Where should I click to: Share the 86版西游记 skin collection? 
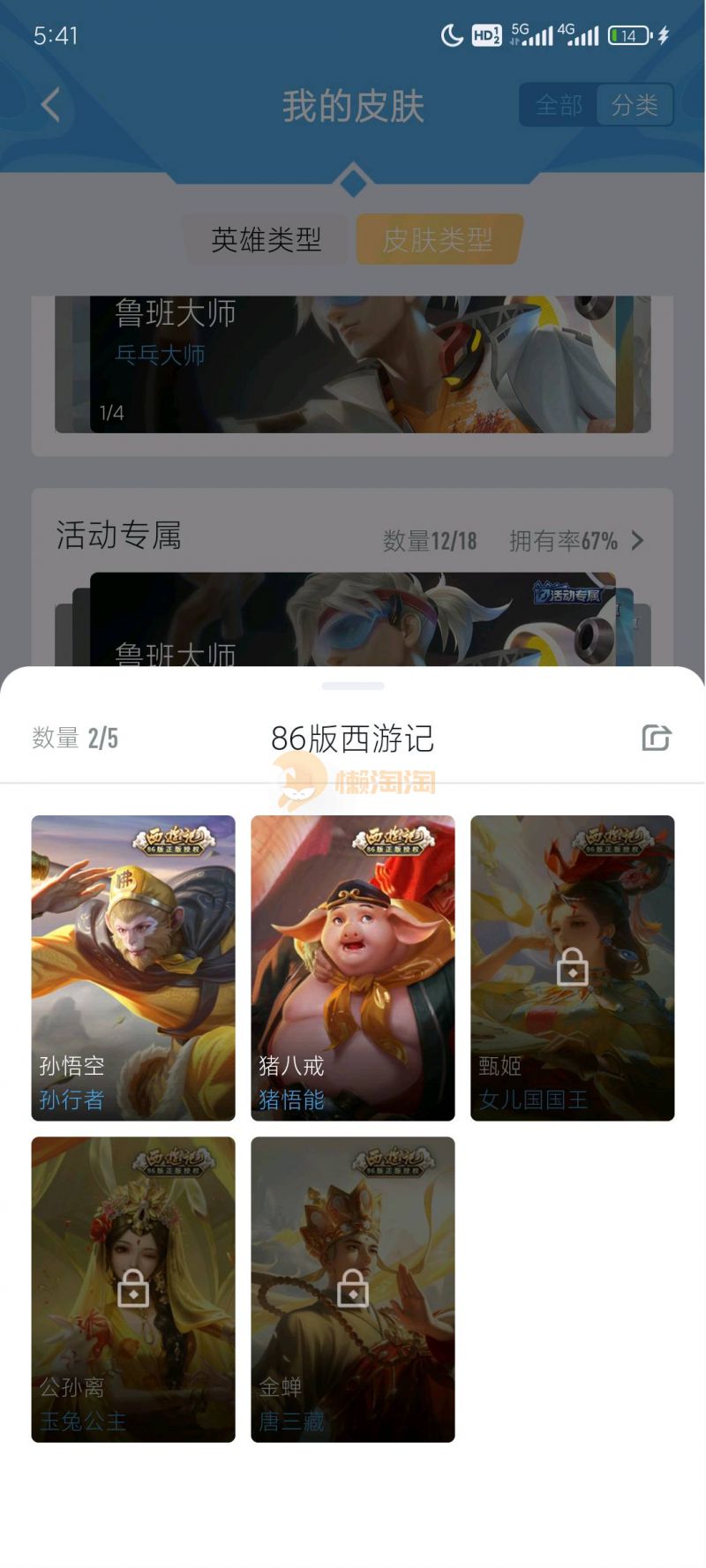656,738
